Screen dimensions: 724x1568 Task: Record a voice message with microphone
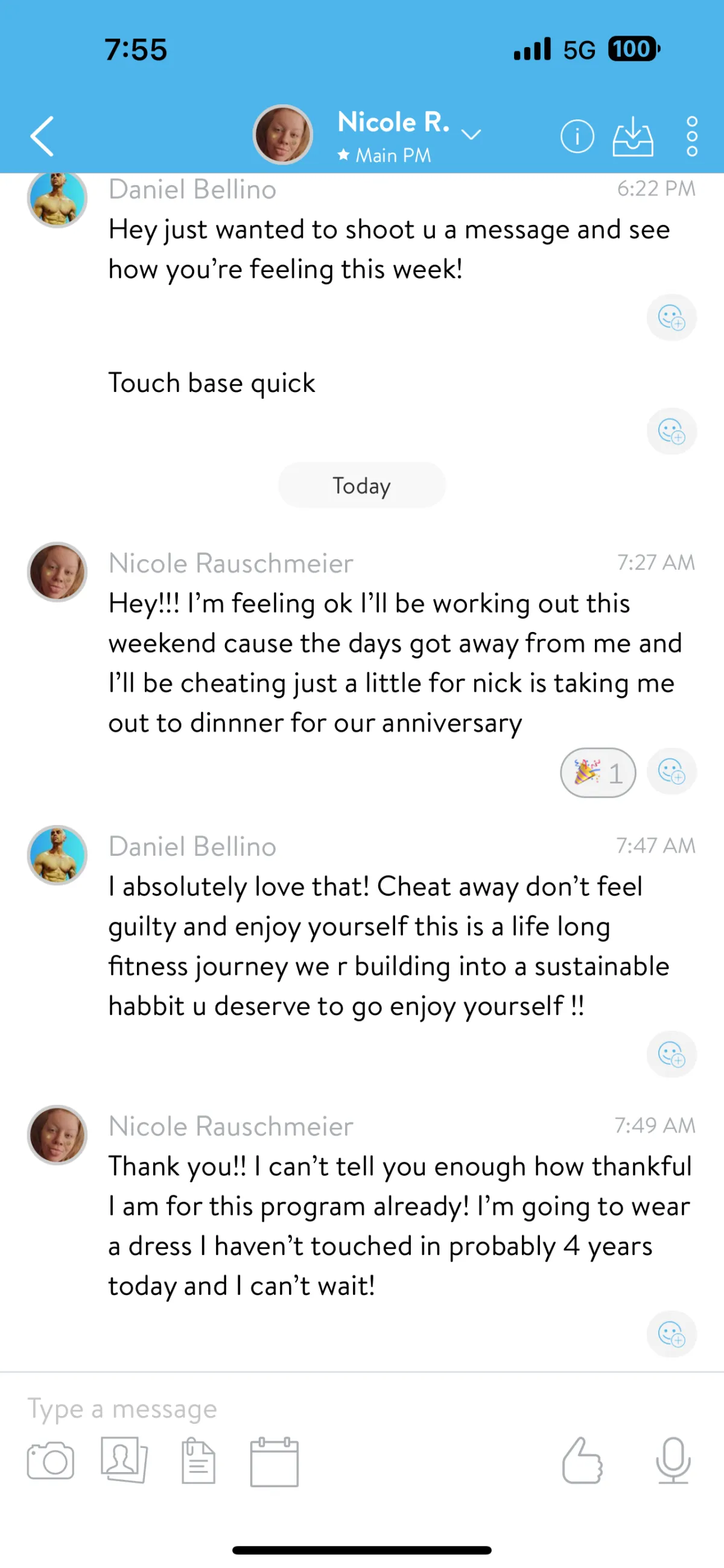[673, 1460]
